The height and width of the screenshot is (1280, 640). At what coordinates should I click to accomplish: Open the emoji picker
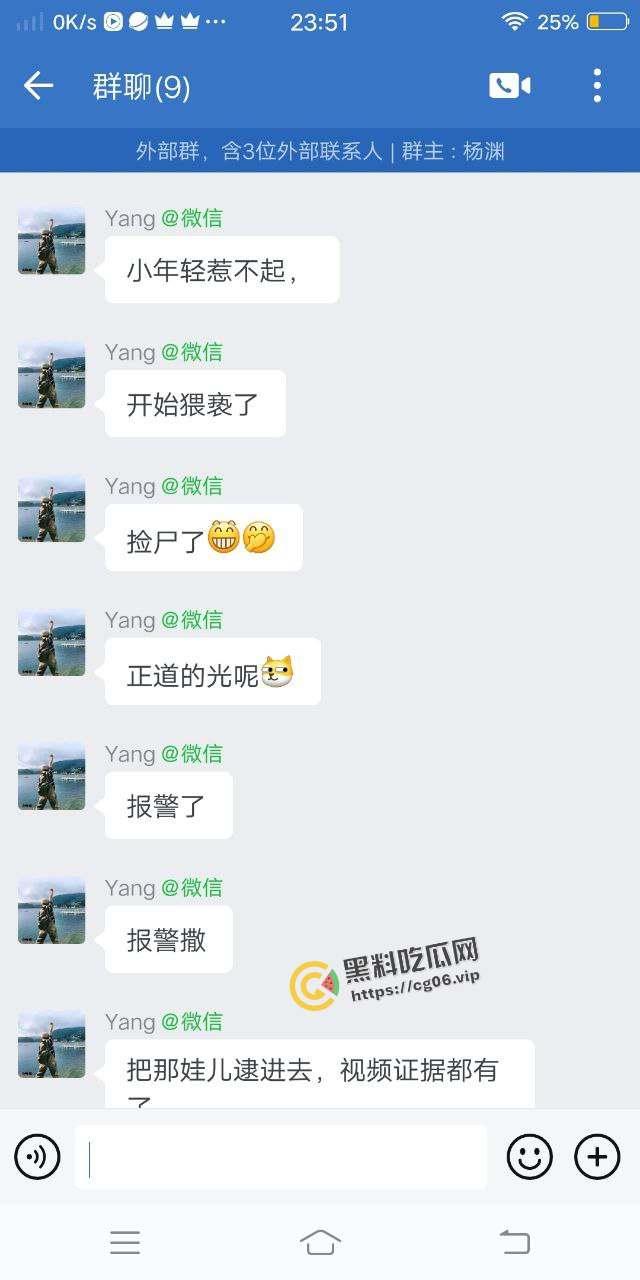[x=529, y=1158]
